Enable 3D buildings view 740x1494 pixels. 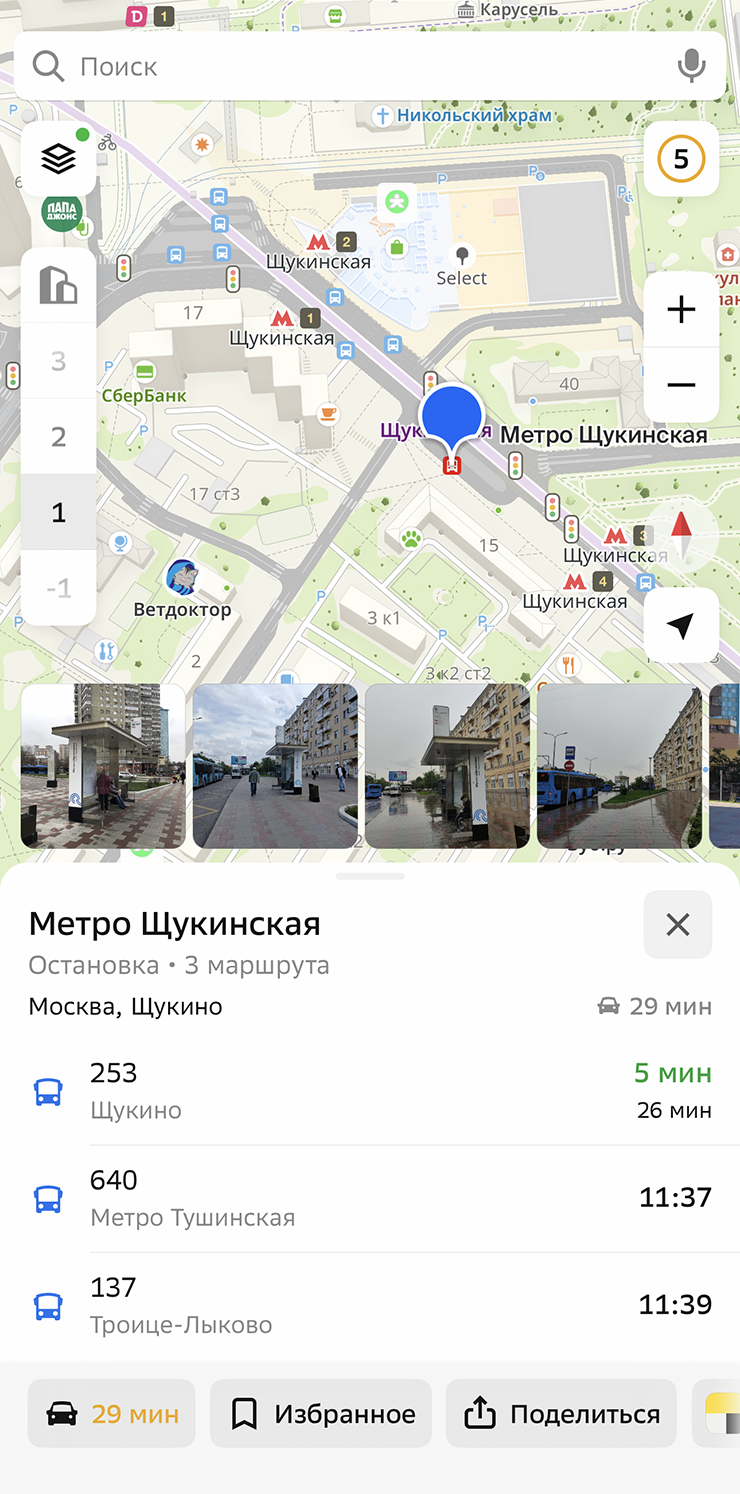point(57,284)
